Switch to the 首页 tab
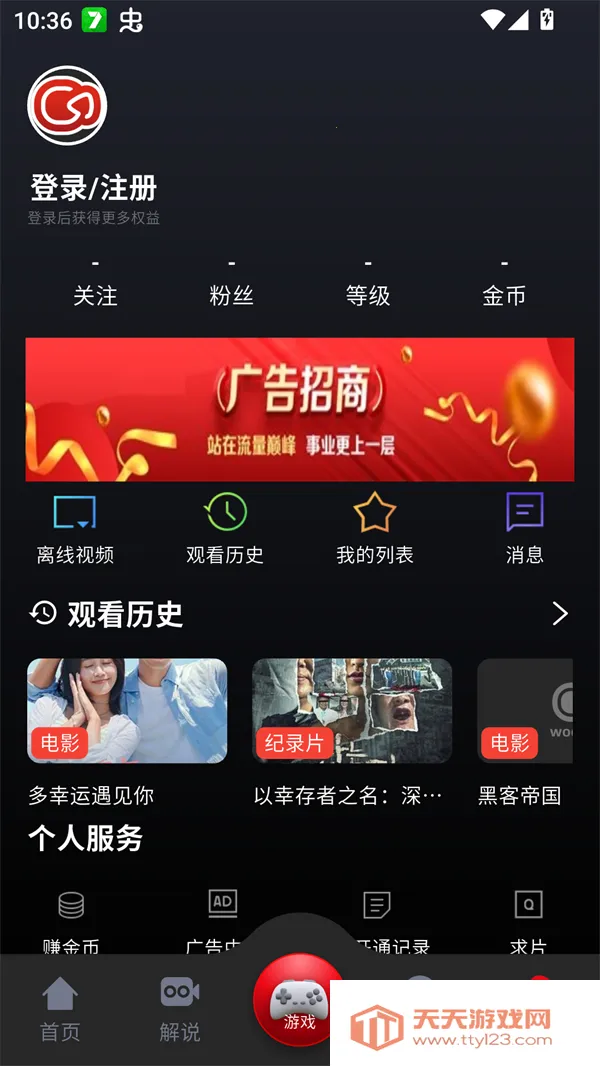This screenshot has height=1066, width=600. [60, 1008]
